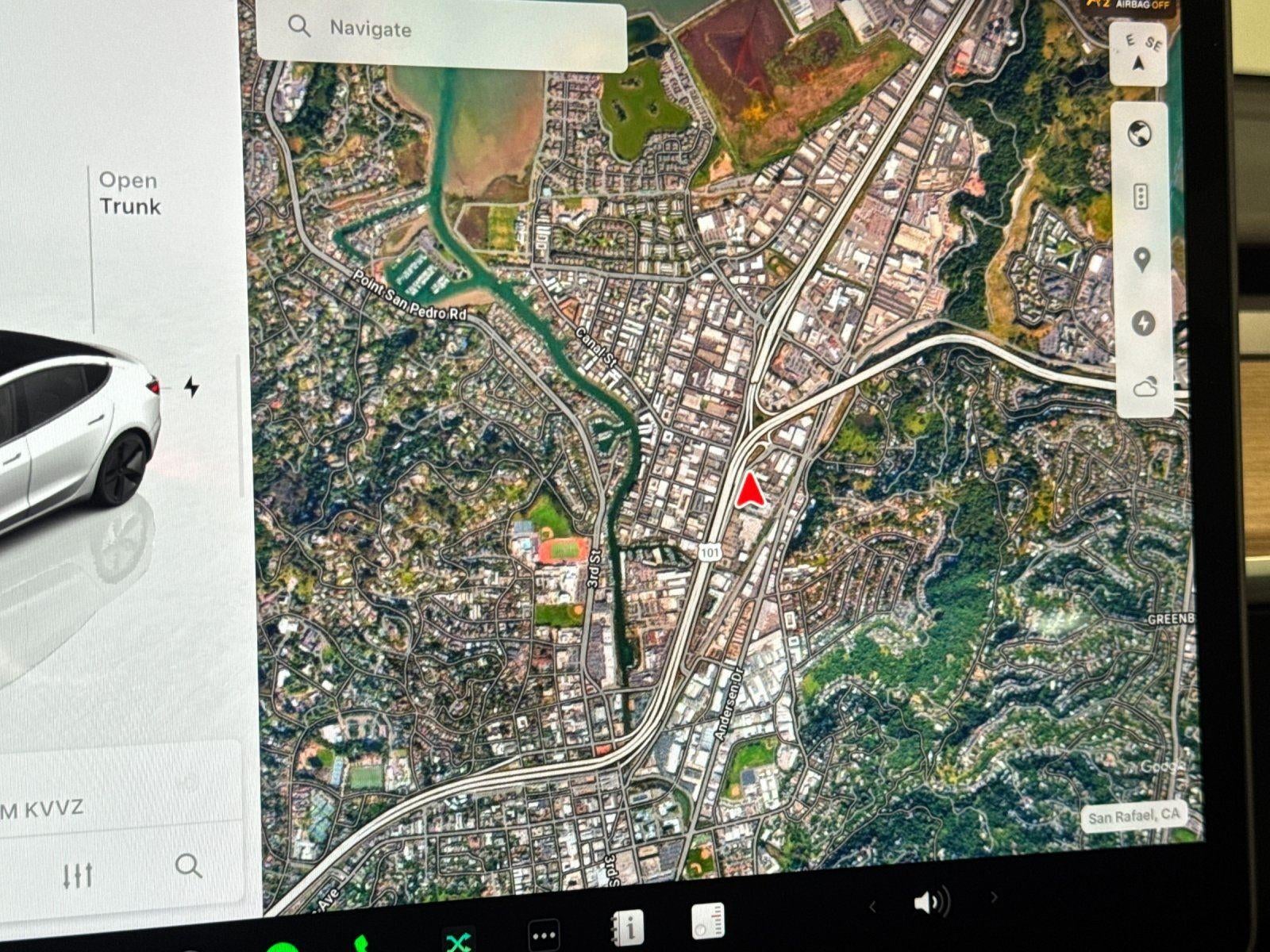Search media with magnifier icon
Screen dimensions: 1270x952
[x=188, y=866]
